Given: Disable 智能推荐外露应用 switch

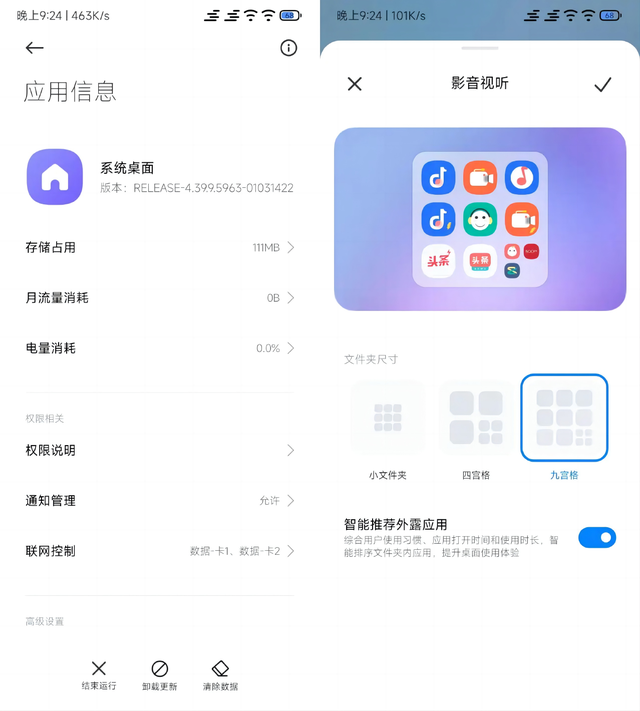Looking at the screenshot, I should click(x=597, y=538).
